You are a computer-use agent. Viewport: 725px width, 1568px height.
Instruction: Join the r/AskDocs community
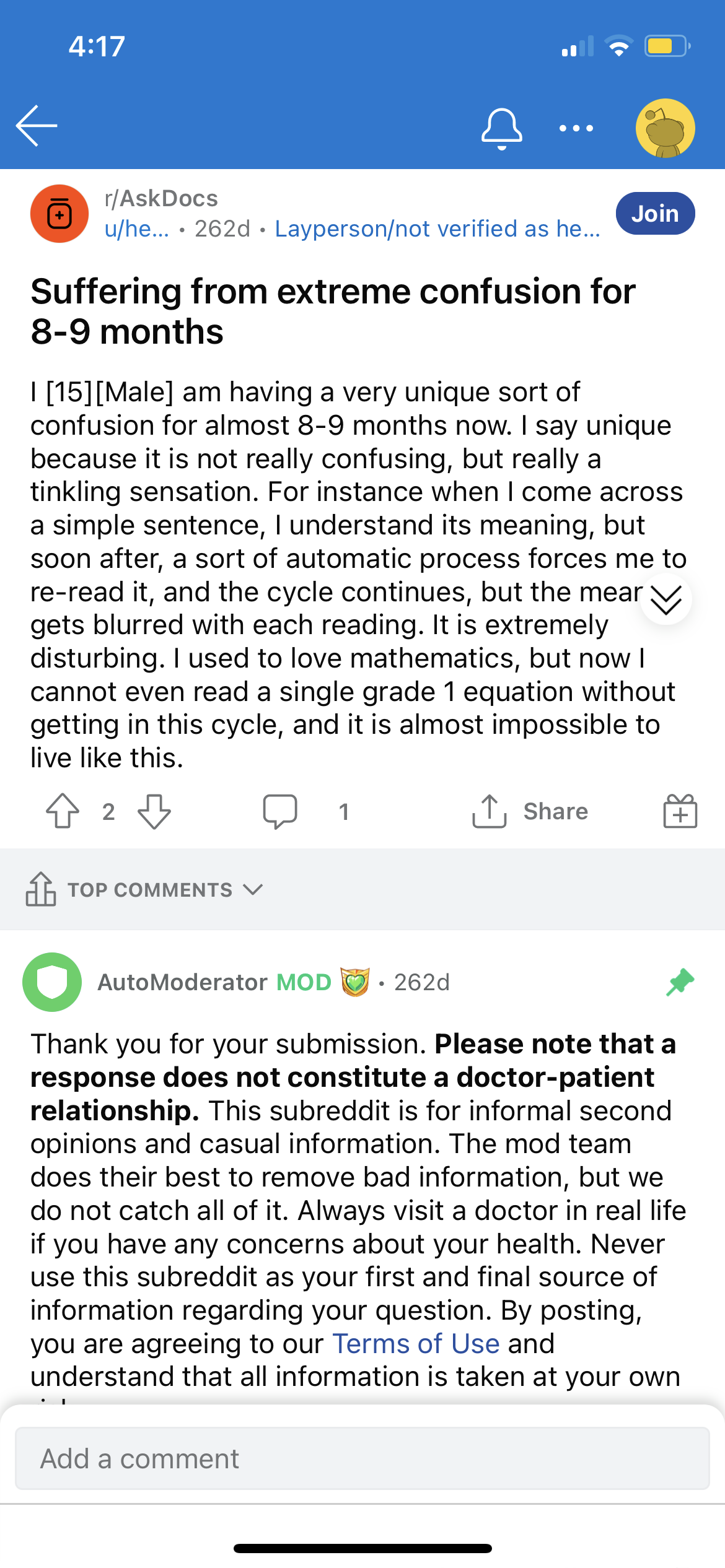pyautogui.click(x=655, y=214)
